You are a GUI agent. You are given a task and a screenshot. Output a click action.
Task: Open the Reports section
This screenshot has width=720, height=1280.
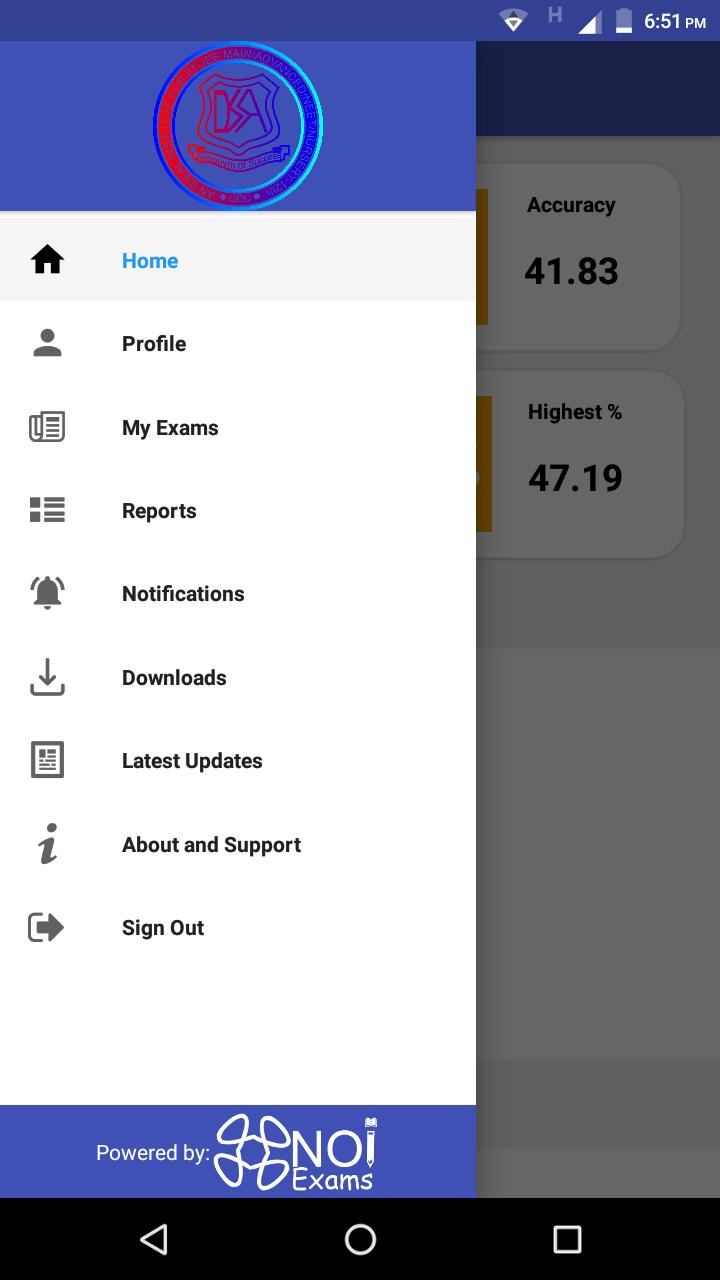coord(159,511)
